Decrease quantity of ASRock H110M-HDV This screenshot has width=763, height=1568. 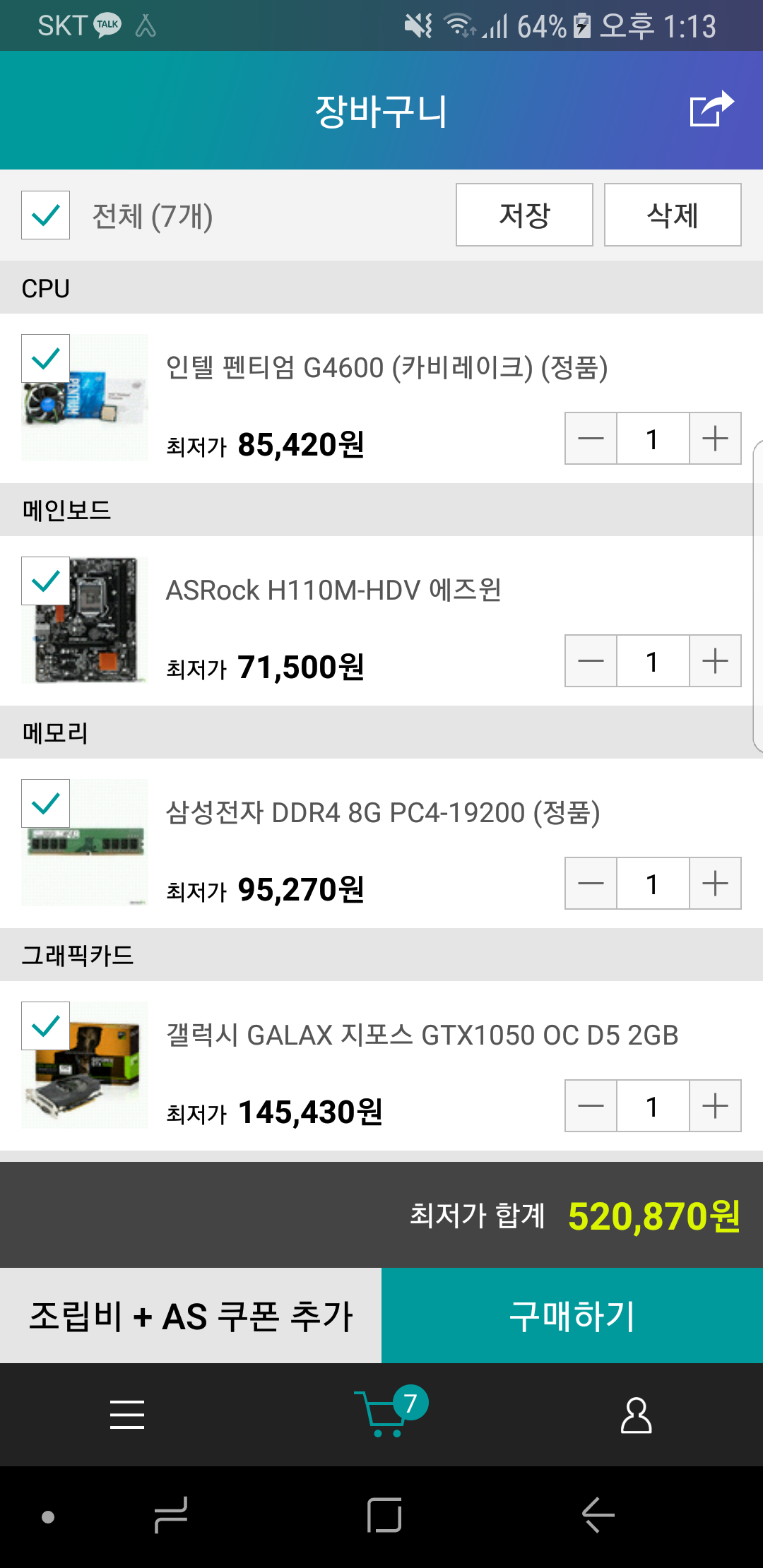point(591,661)
